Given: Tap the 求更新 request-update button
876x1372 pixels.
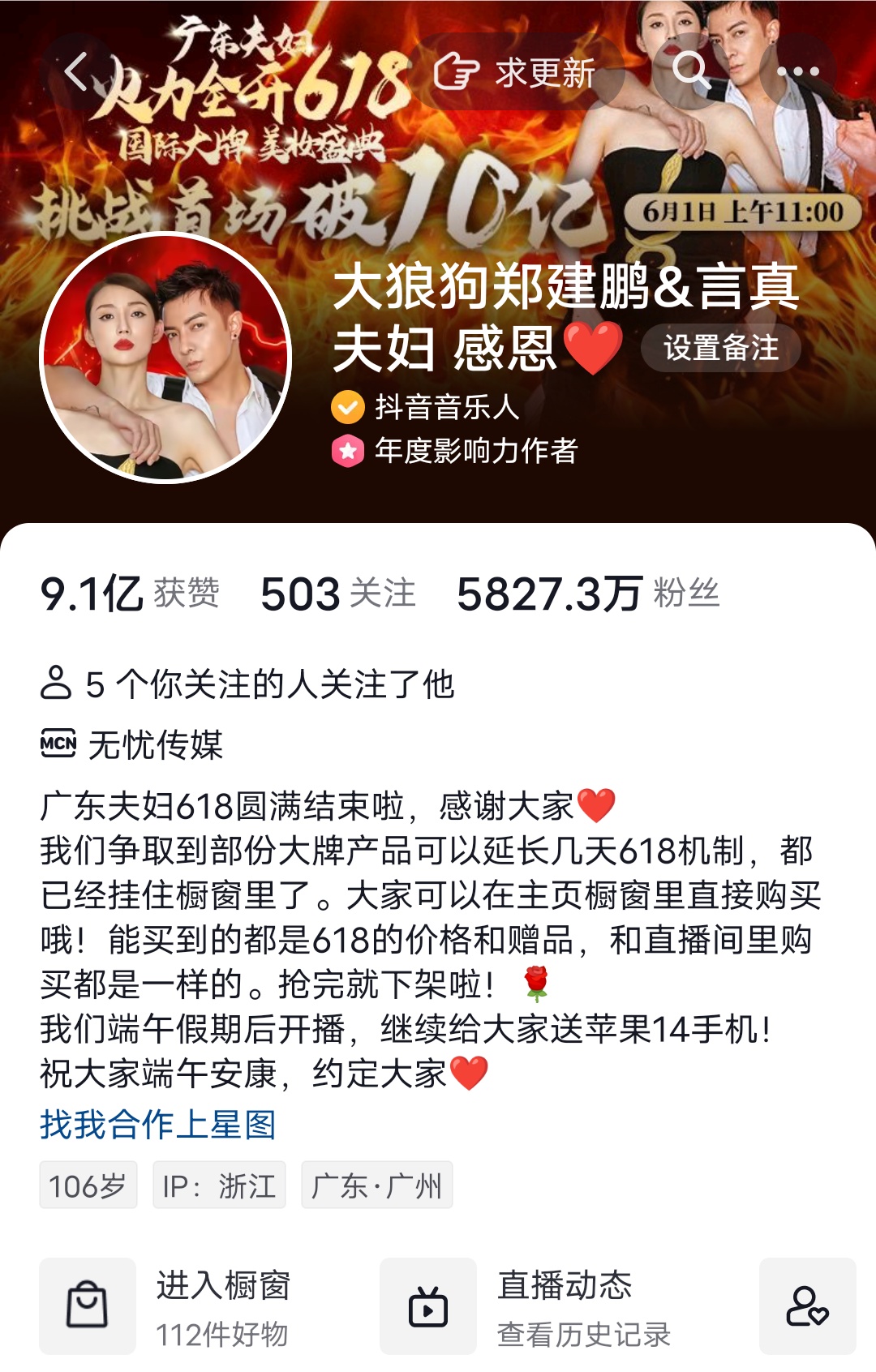Looking at the screenshot, I should pos(514,73).
